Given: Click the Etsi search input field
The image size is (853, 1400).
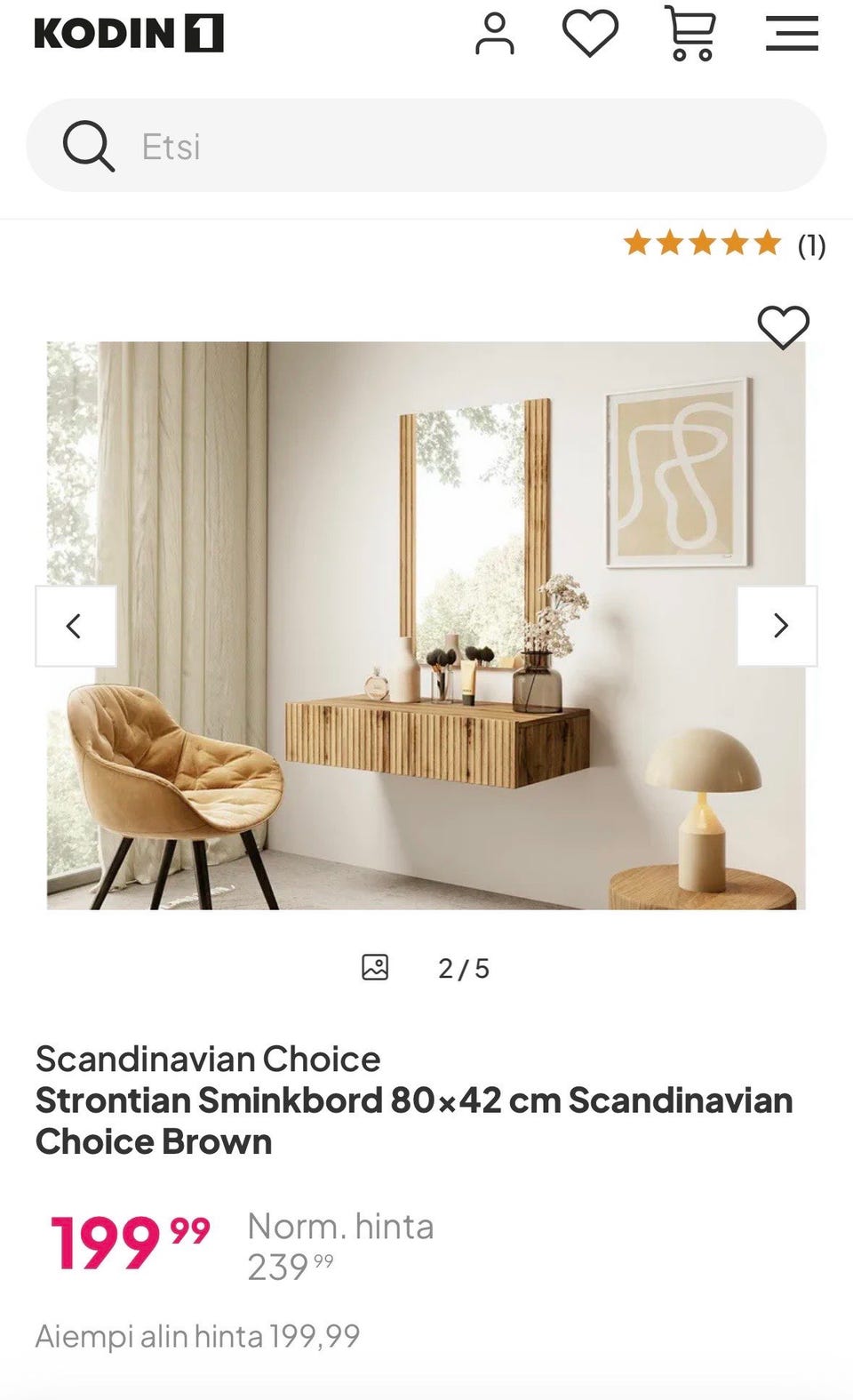Looking at the screenshot, I should [x=355, y=146].
